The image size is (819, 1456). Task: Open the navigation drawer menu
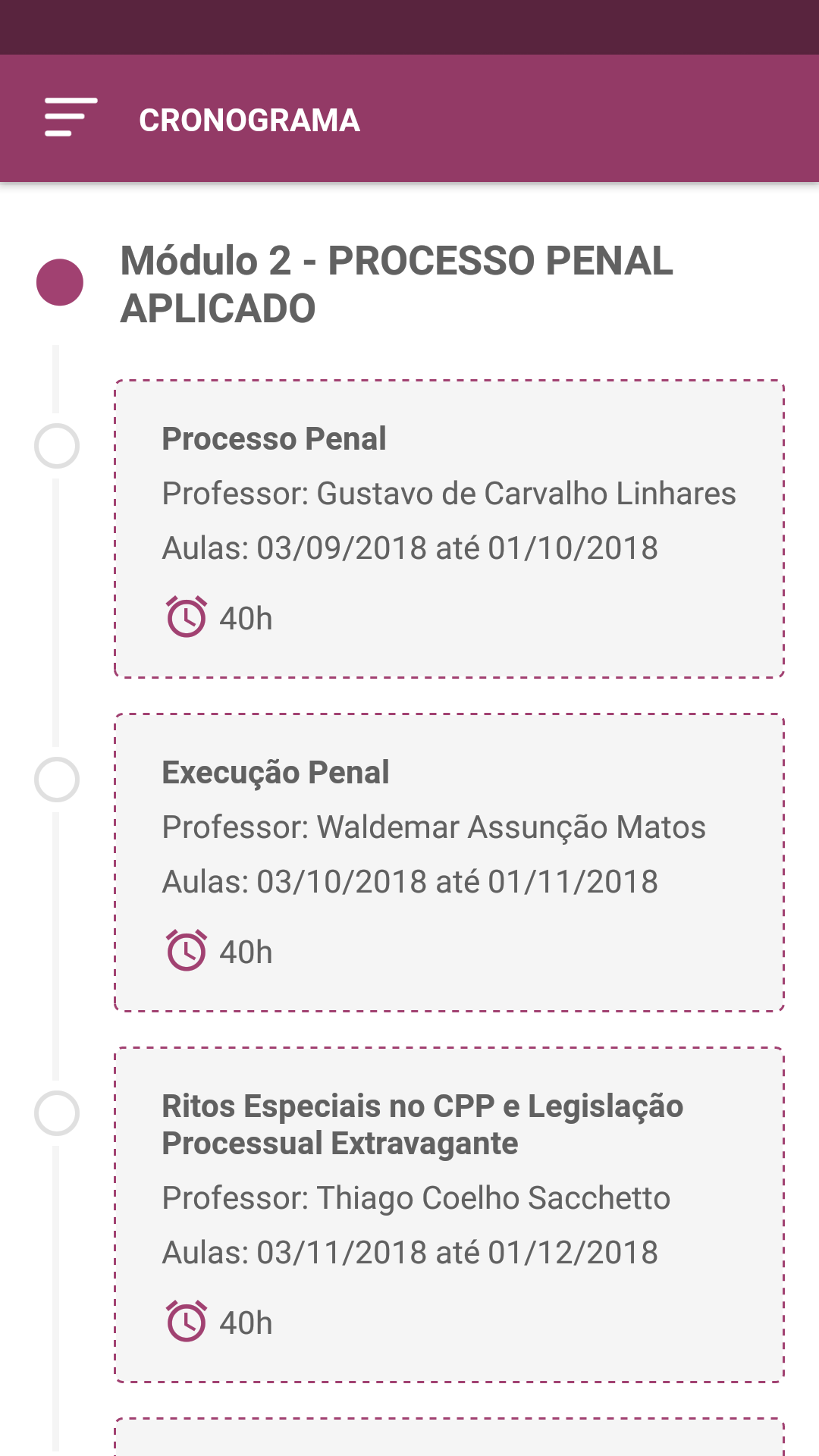[71, 118]
